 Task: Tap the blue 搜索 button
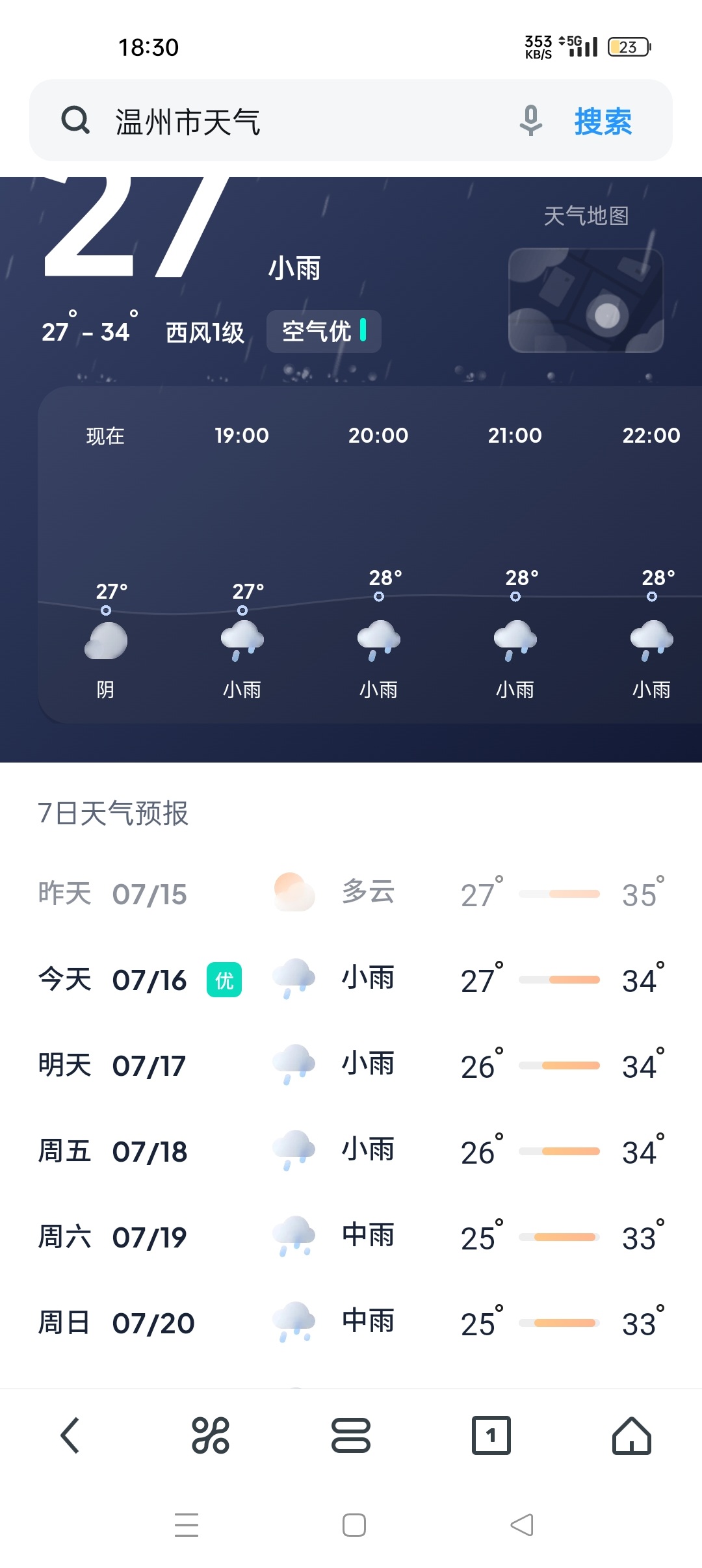point(603,122)
